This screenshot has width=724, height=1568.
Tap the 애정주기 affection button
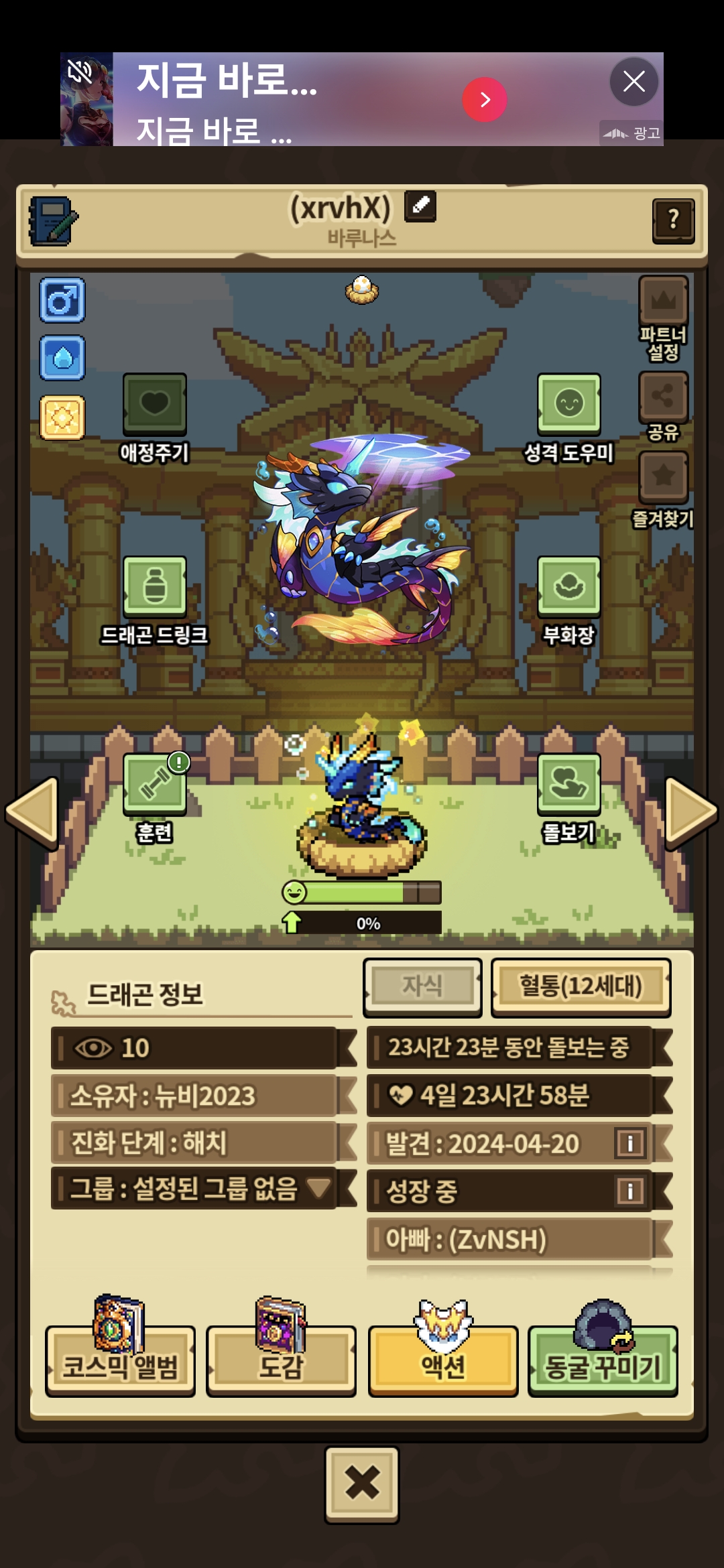coord(154,405)
